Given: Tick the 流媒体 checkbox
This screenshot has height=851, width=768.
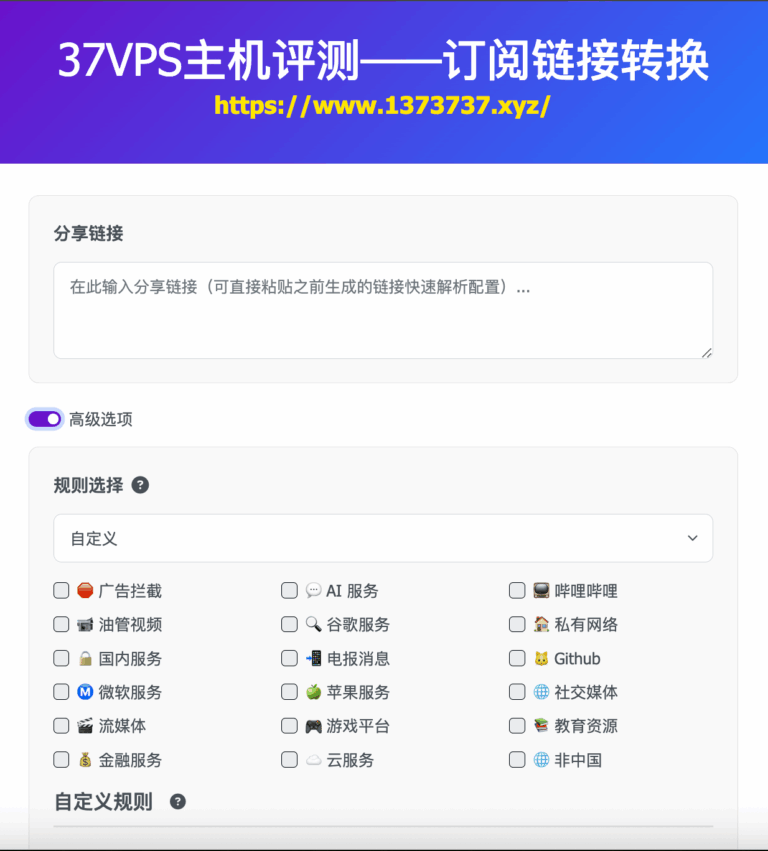Looking at the screenshot, I should [61, 726].
